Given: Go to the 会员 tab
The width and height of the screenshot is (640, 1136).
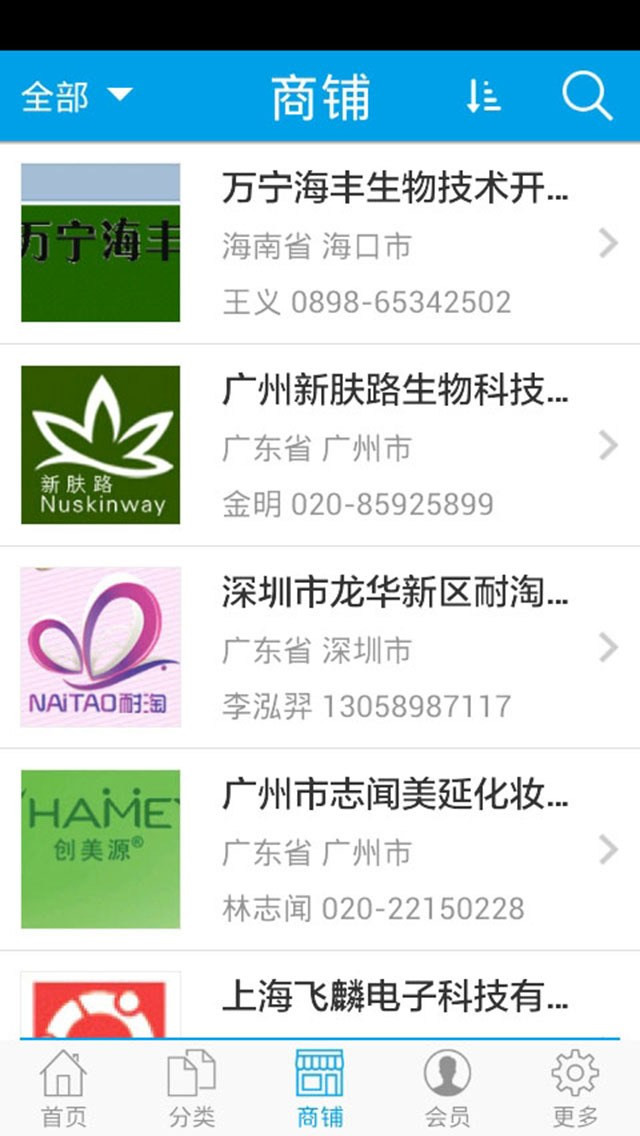Looking at the screenshot, I should (x=447, y=1088).
